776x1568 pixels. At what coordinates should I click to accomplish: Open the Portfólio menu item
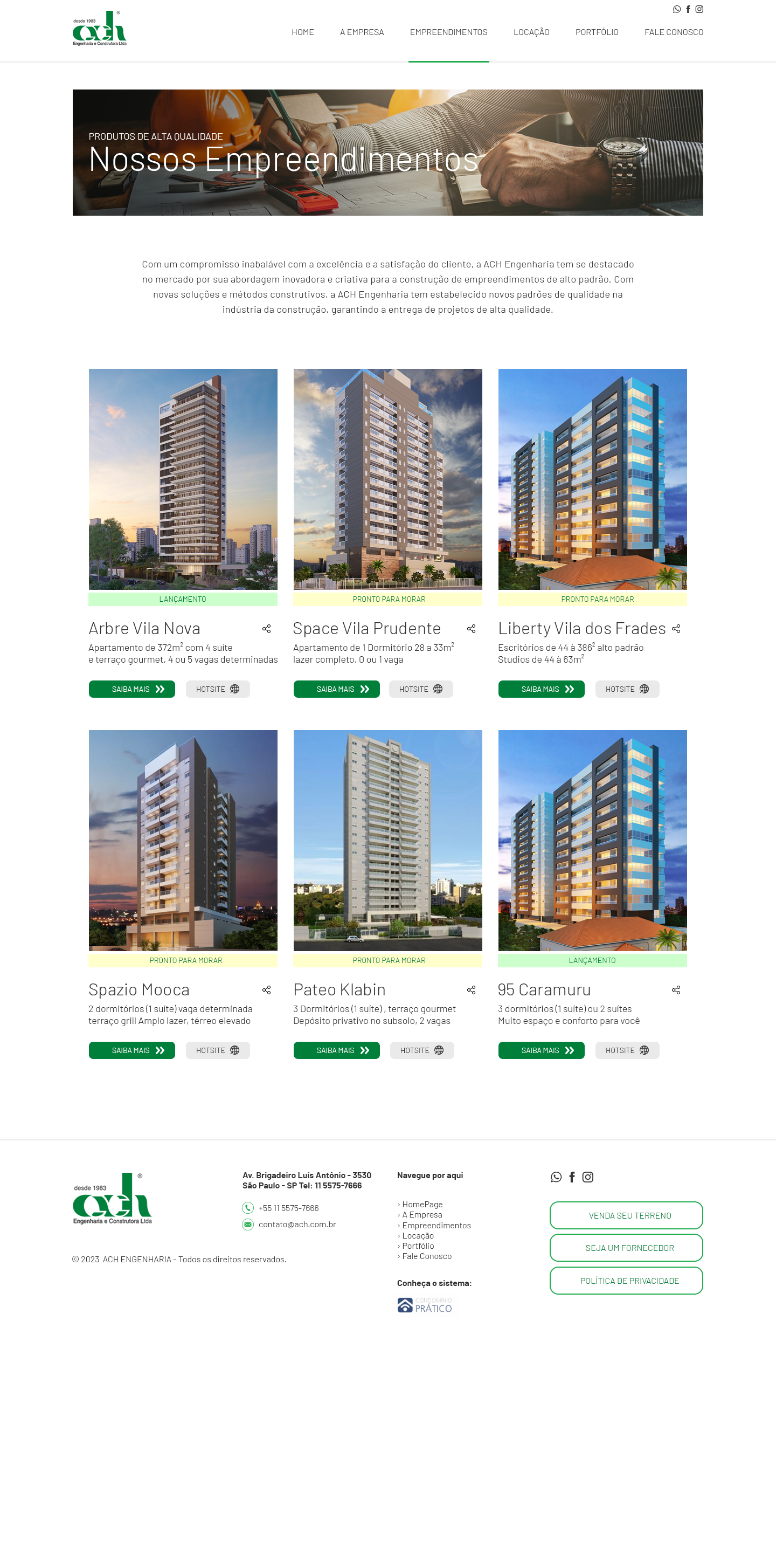[x=596, y=32]
